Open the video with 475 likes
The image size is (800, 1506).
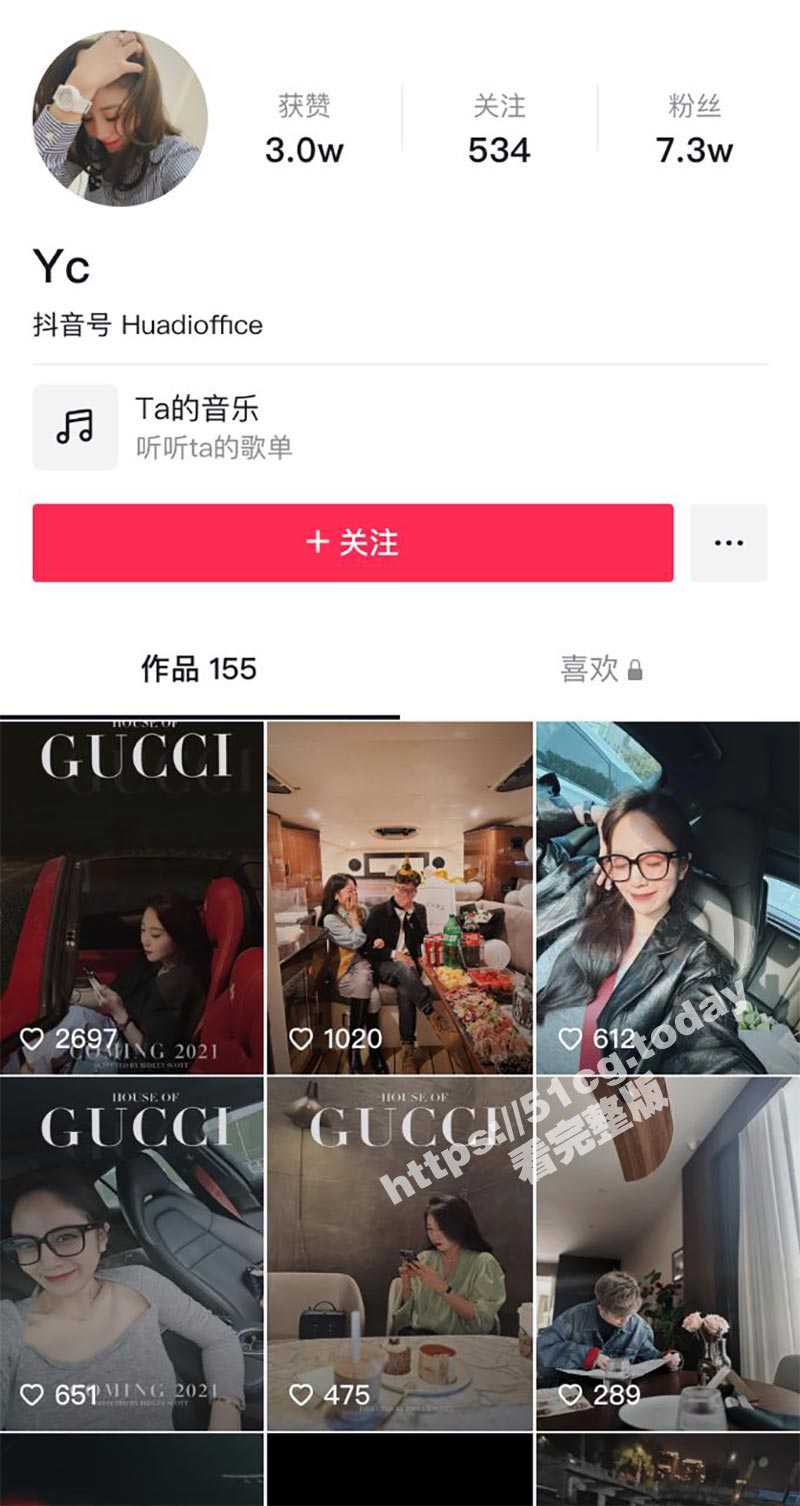pos(400,1253)
